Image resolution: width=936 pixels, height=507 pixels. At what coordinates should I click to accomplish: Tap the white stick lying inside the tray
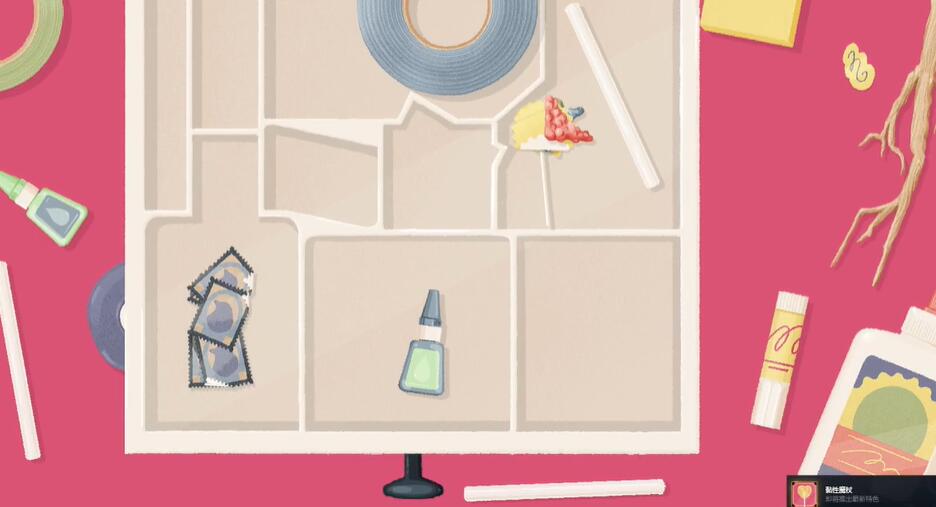tap(611, 95)
